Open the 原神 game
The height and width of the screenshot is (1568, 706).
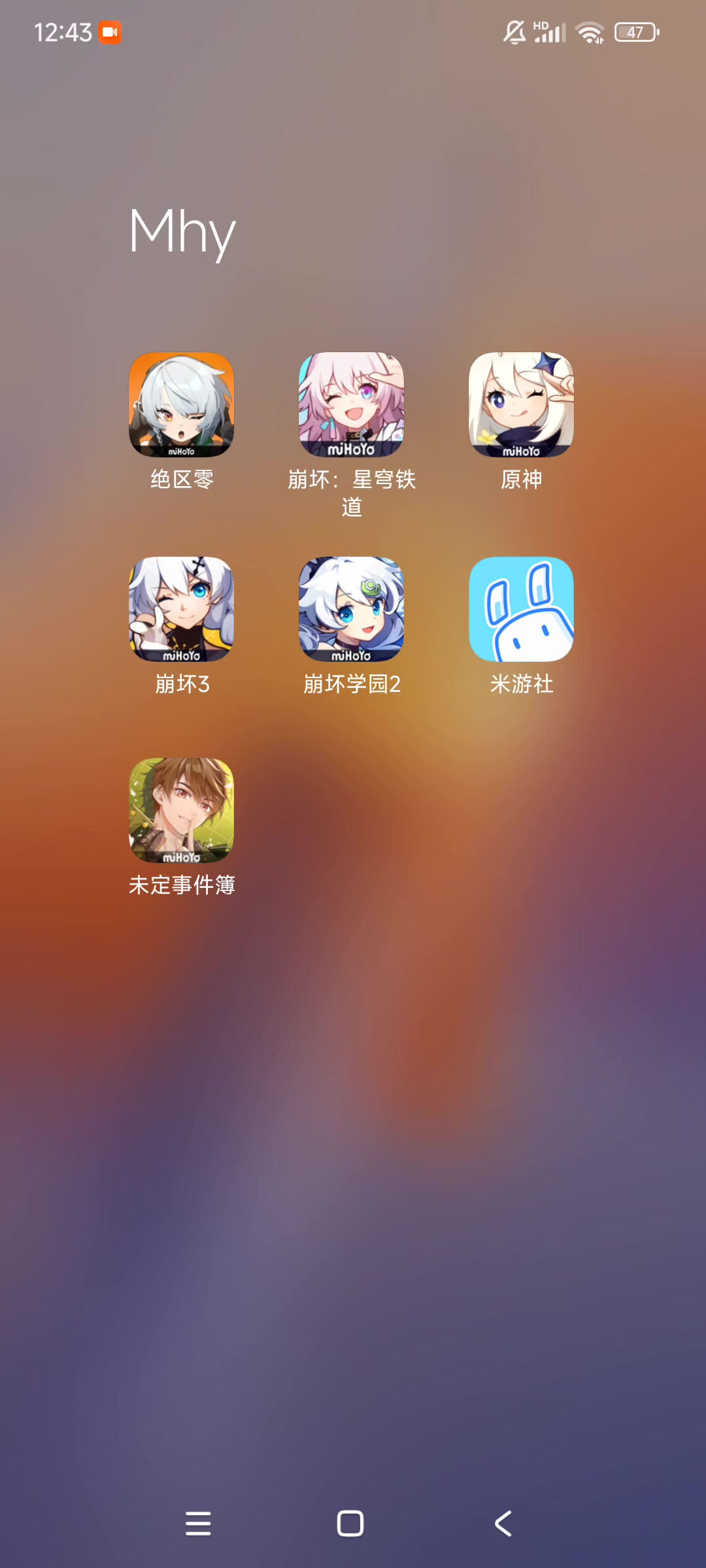click(521, 405)
